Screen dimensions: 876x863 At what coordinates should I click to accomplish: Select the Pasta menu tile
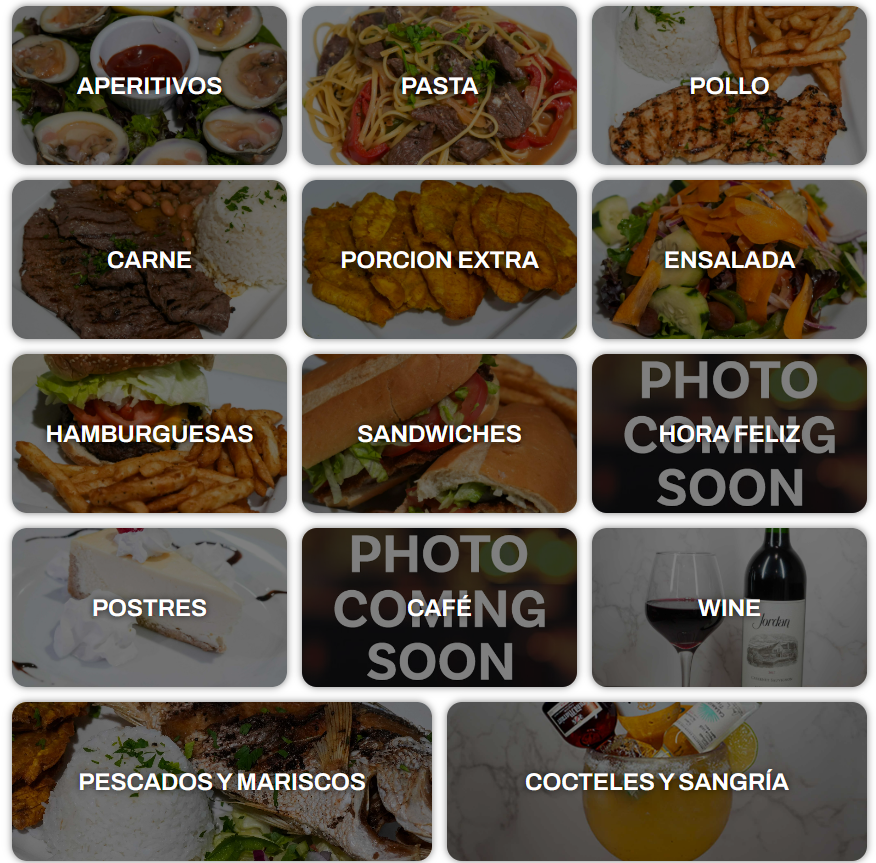point(439,86)
